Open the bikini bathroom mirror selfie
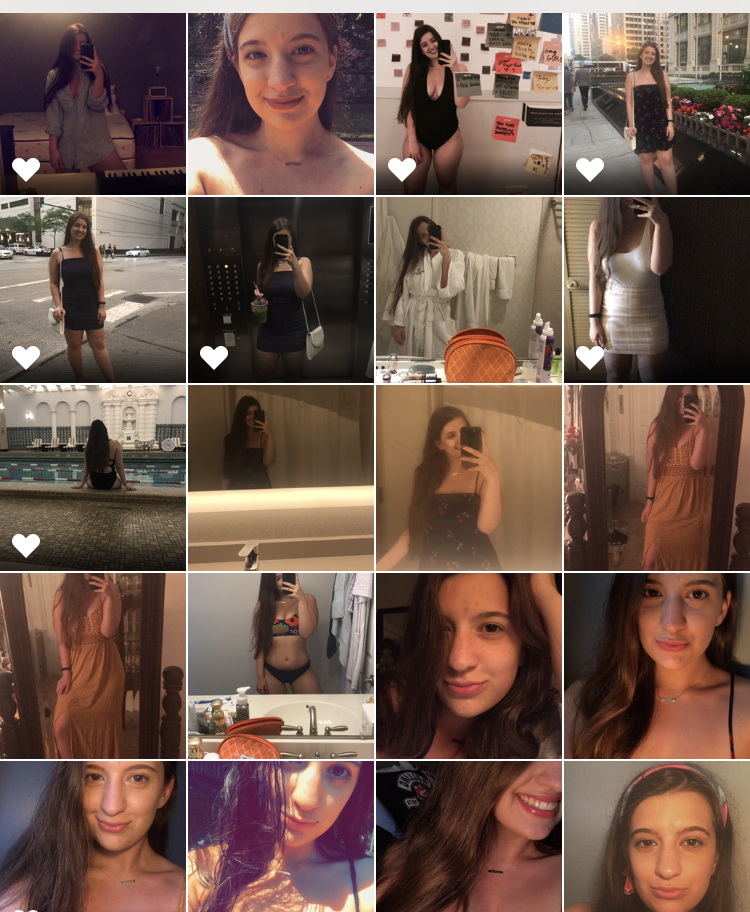Image resolution: width=750 pixels, height=912 pixels. click(x=280, y=665)
